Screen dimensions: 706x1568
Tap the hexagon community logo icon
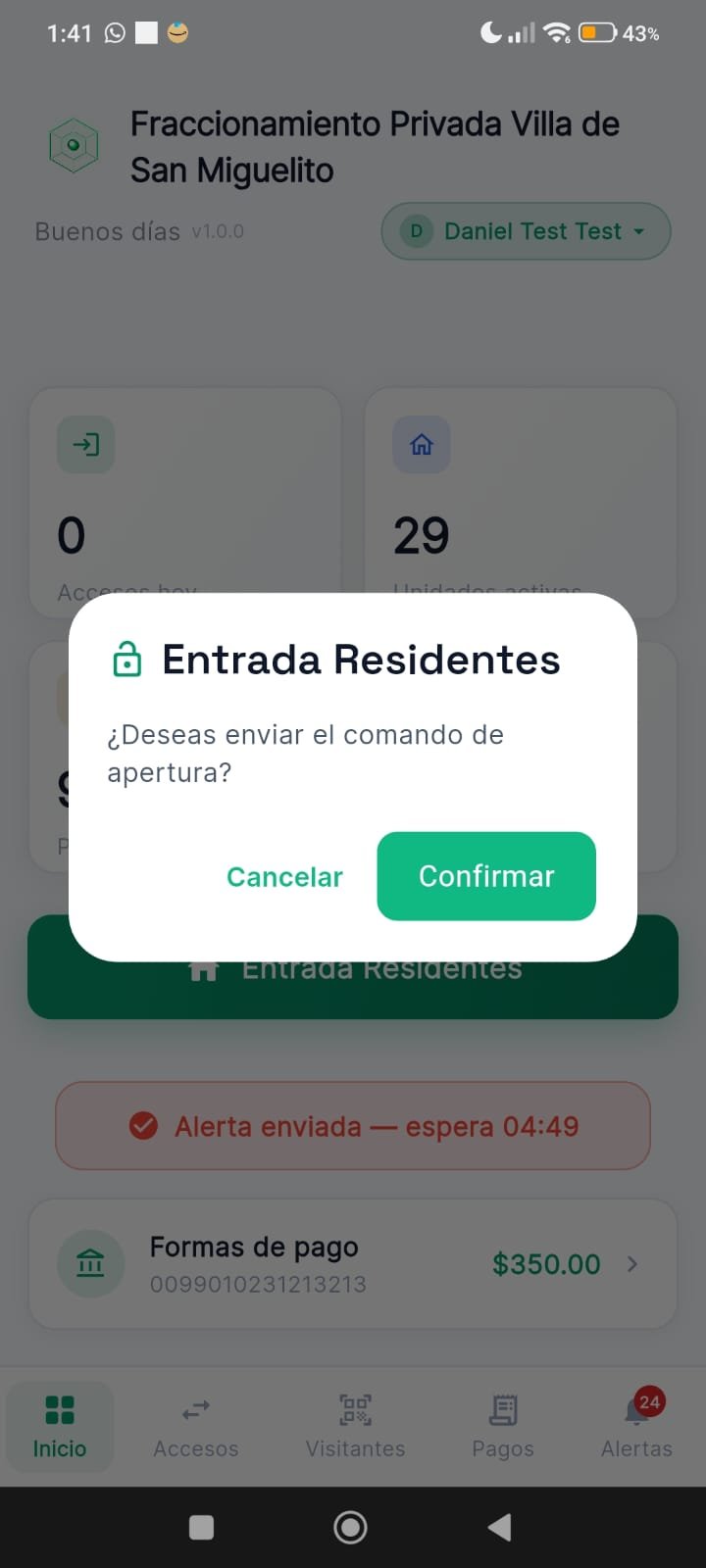click(x=74, y=145)
